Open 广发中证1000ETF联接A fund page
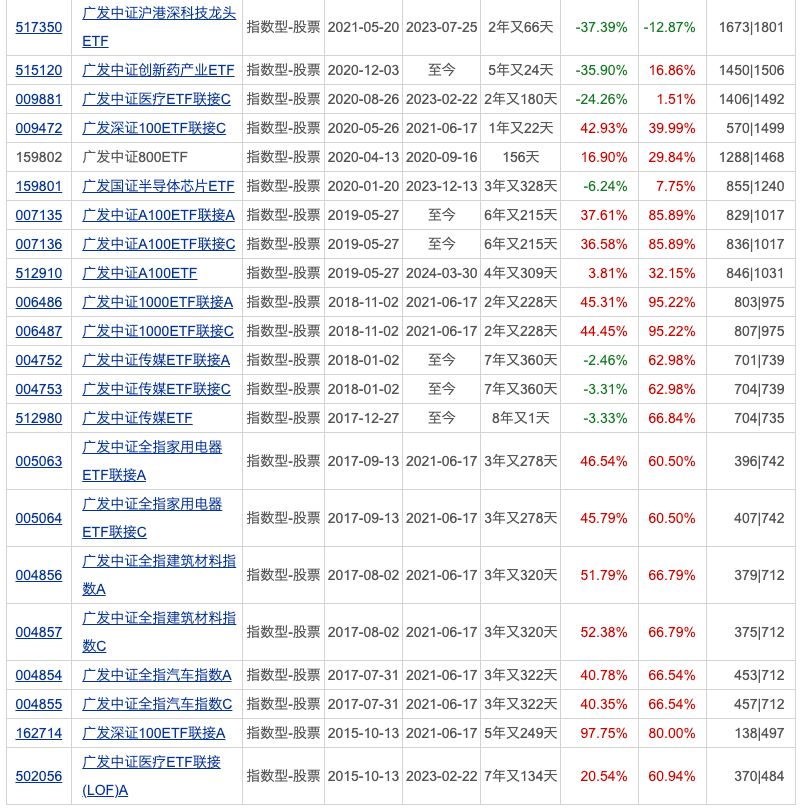Screen dimensions: 800x810 [158, 302]
